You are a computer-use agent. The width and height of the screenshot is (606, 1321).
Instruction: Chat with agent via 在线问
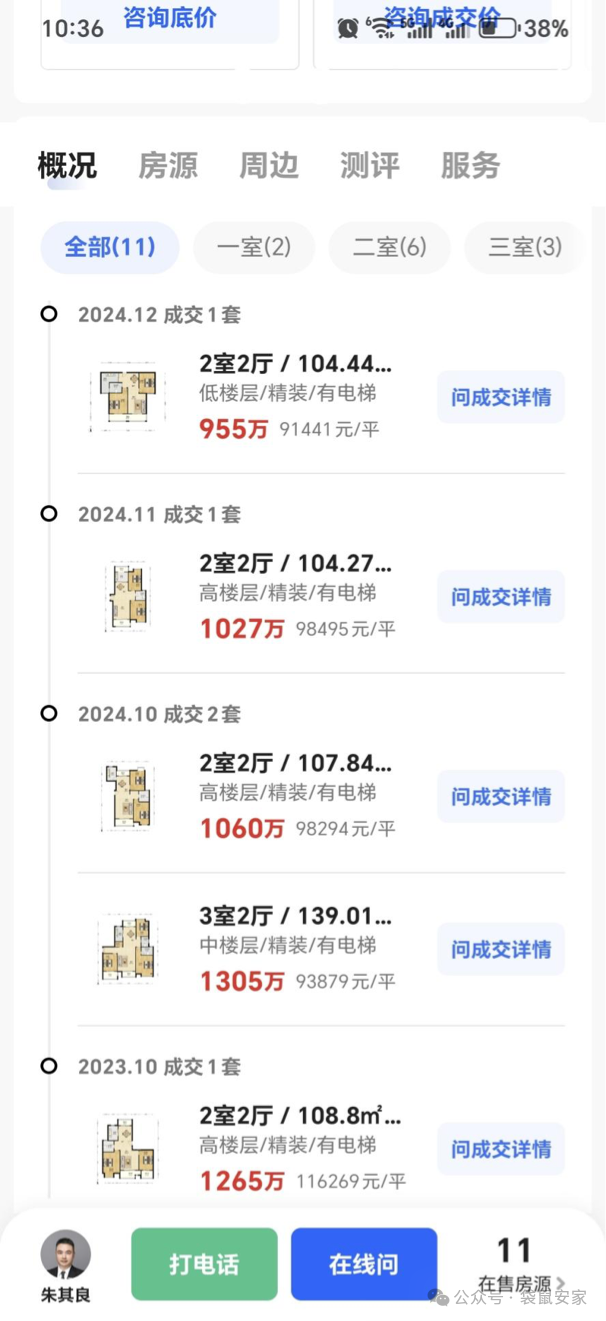pyautogui.click(x=364, y=1264)
